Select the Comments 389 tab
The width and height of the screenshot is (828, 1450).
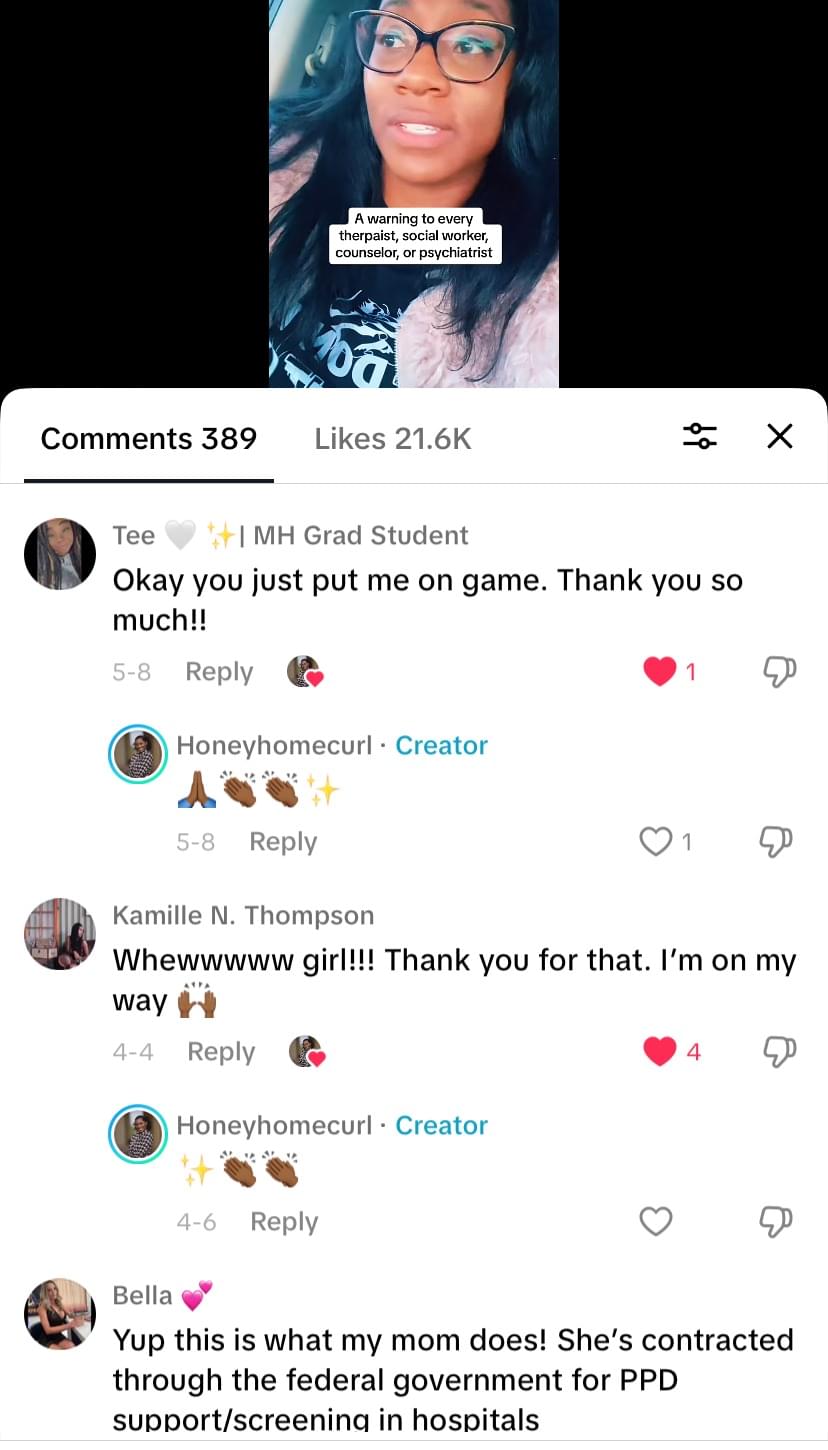pyautogui.click(x=149, y=439)
